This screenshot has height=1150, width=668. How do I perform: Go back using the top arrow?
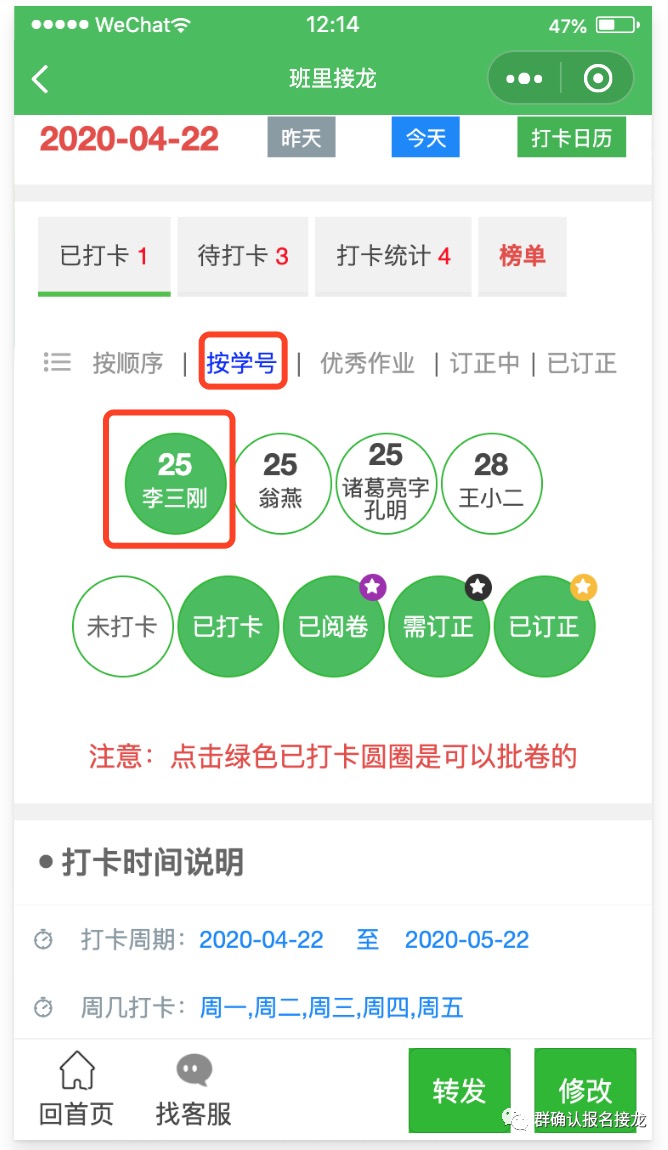point(40,79)
